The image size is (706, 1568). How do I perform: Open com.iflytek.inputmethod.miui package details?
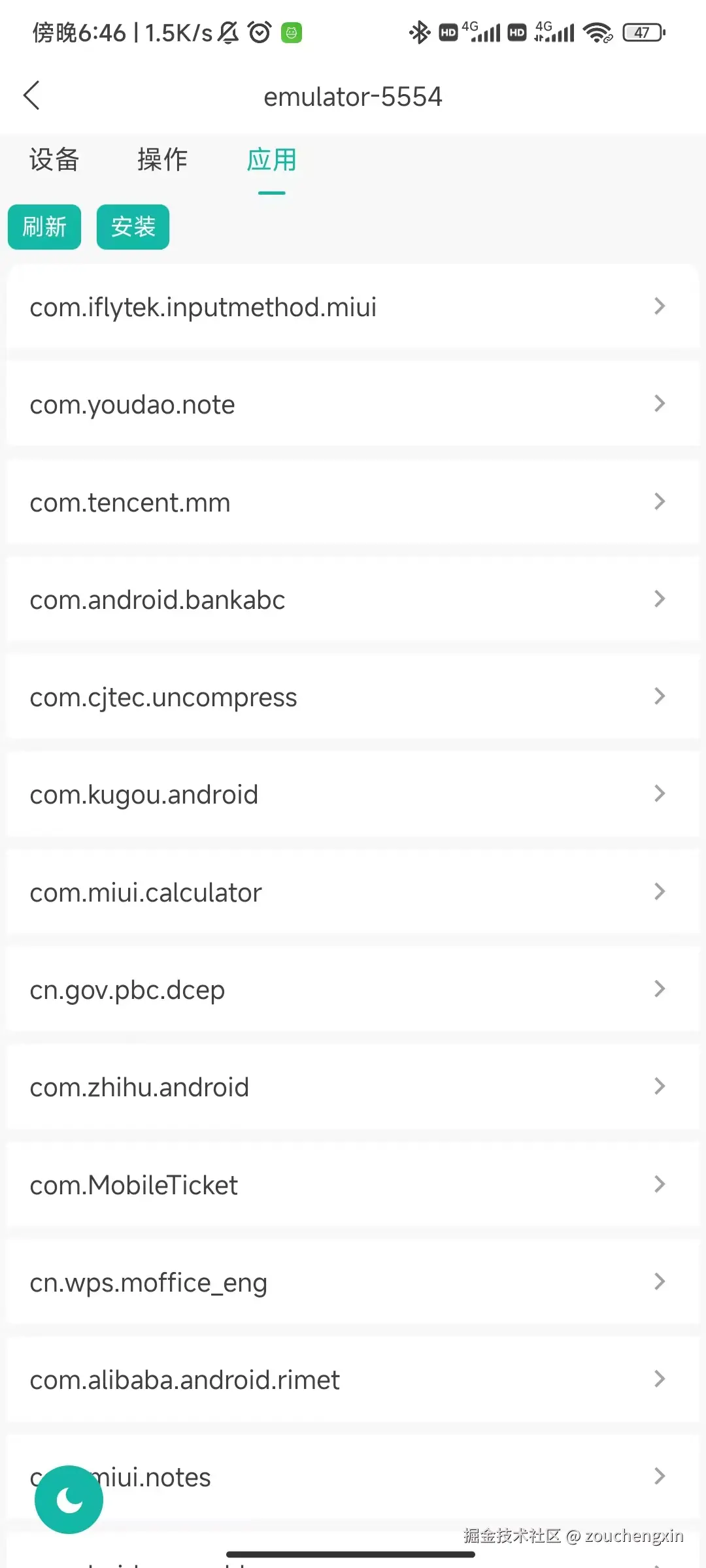(353, 306)
